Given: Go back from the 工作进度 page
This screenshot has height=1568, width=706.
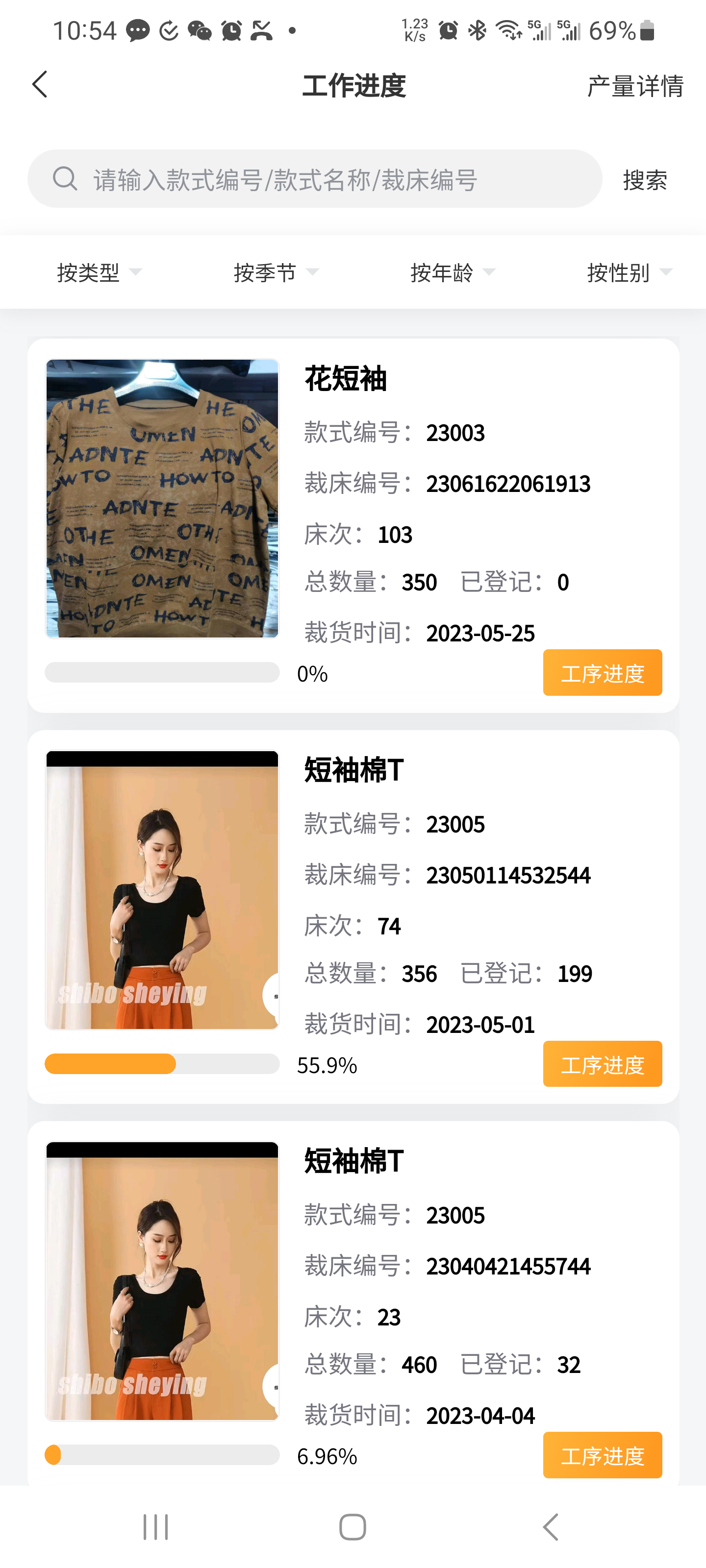Looking at the screenshot, I should (x=40, y=85).
